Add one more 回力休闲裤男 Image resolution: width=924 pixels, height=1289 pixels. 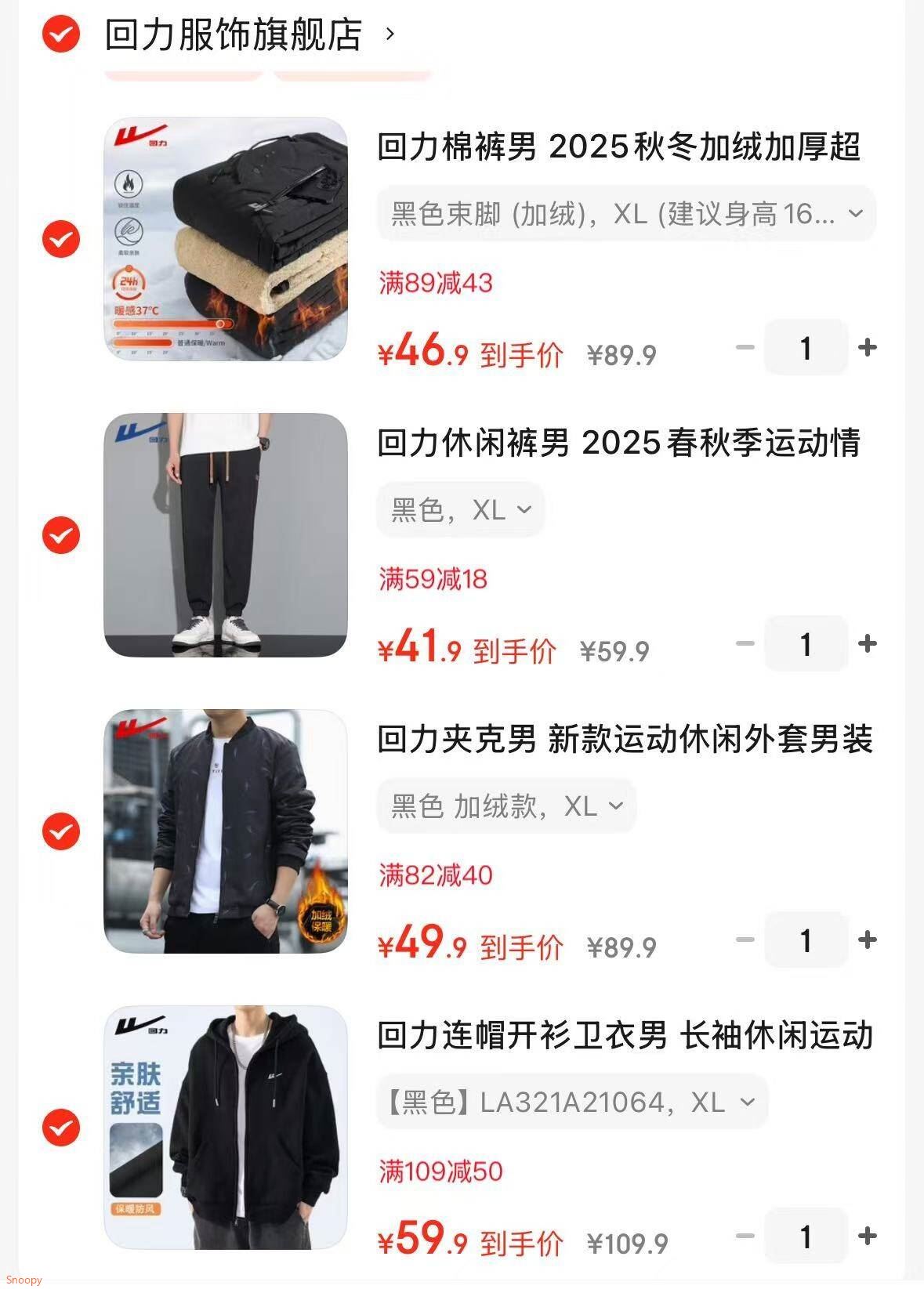point(867,643)
